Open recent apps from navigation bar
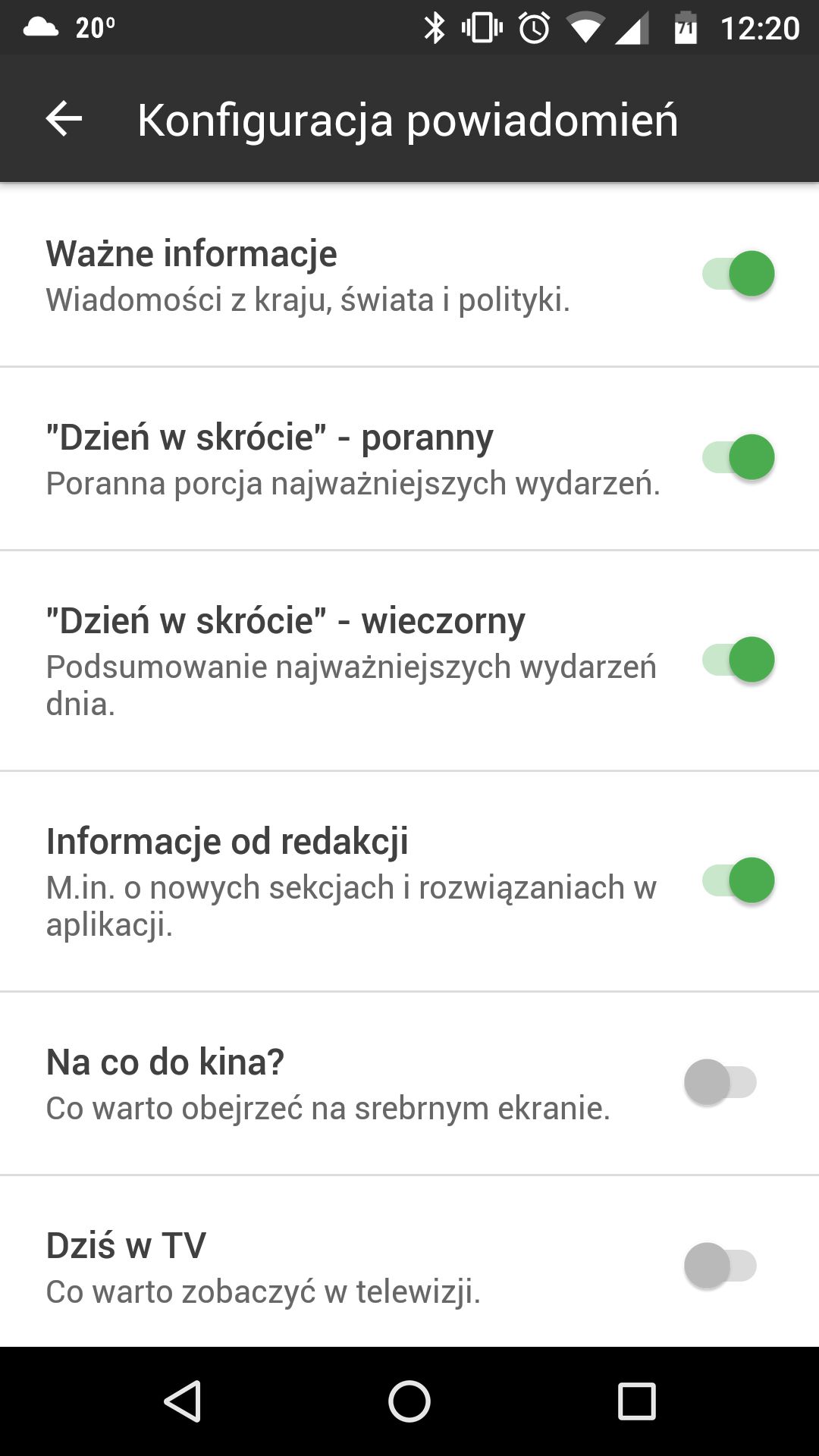 click(x=636, y=1401)
